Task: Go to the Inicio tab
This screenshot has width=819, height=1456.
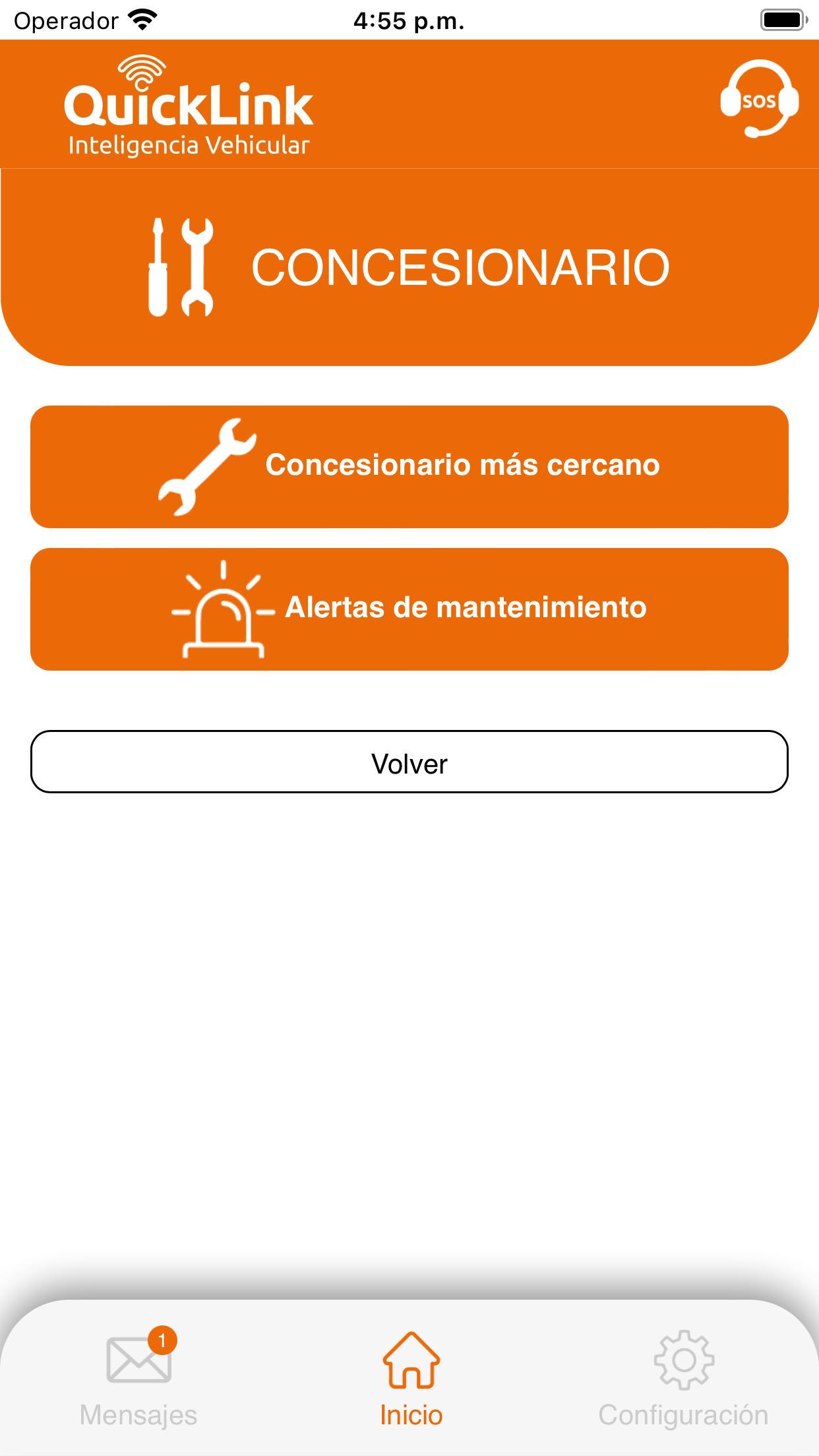Action: (x=411, y=1378)
